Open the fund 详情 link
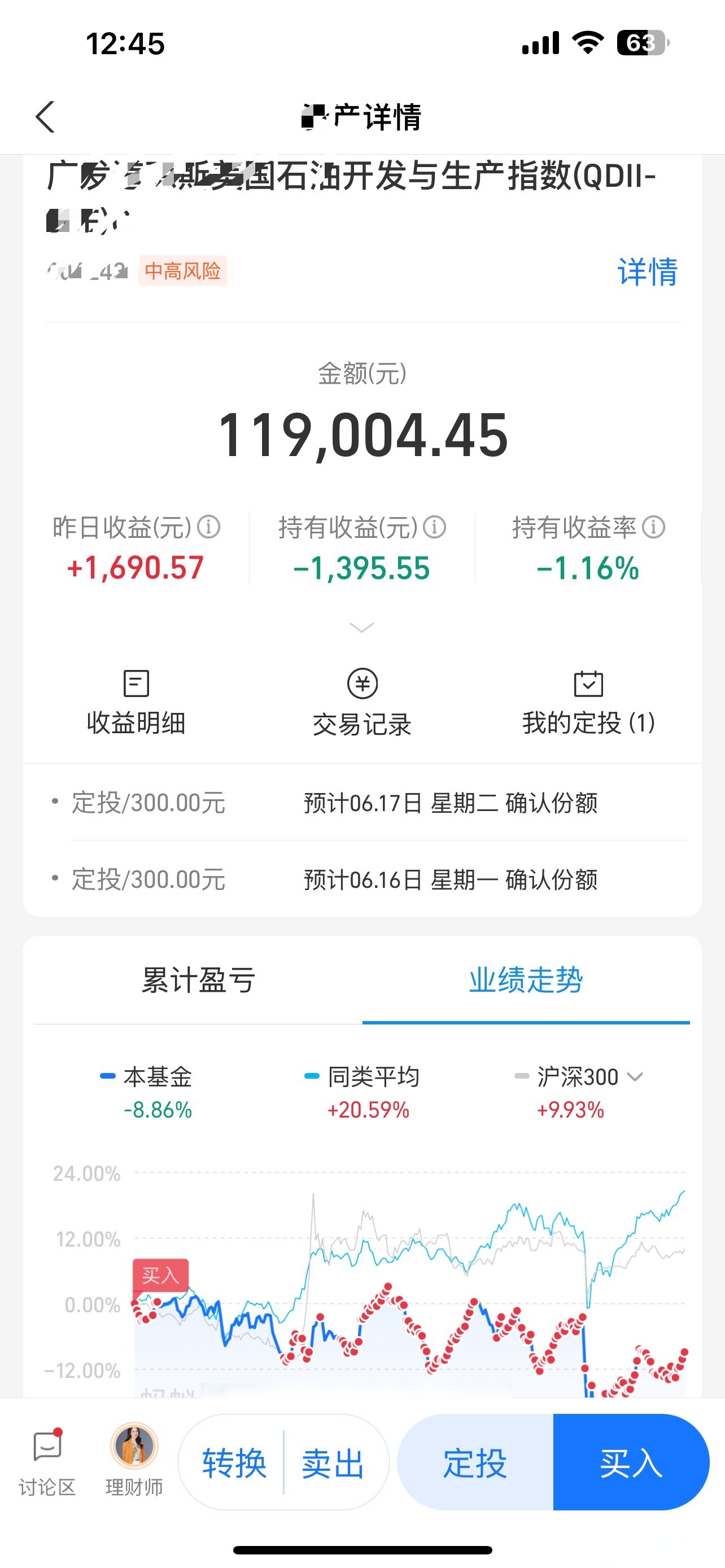Image resolution: width=725 pixels, height=1568 pixels. [647, 272]
